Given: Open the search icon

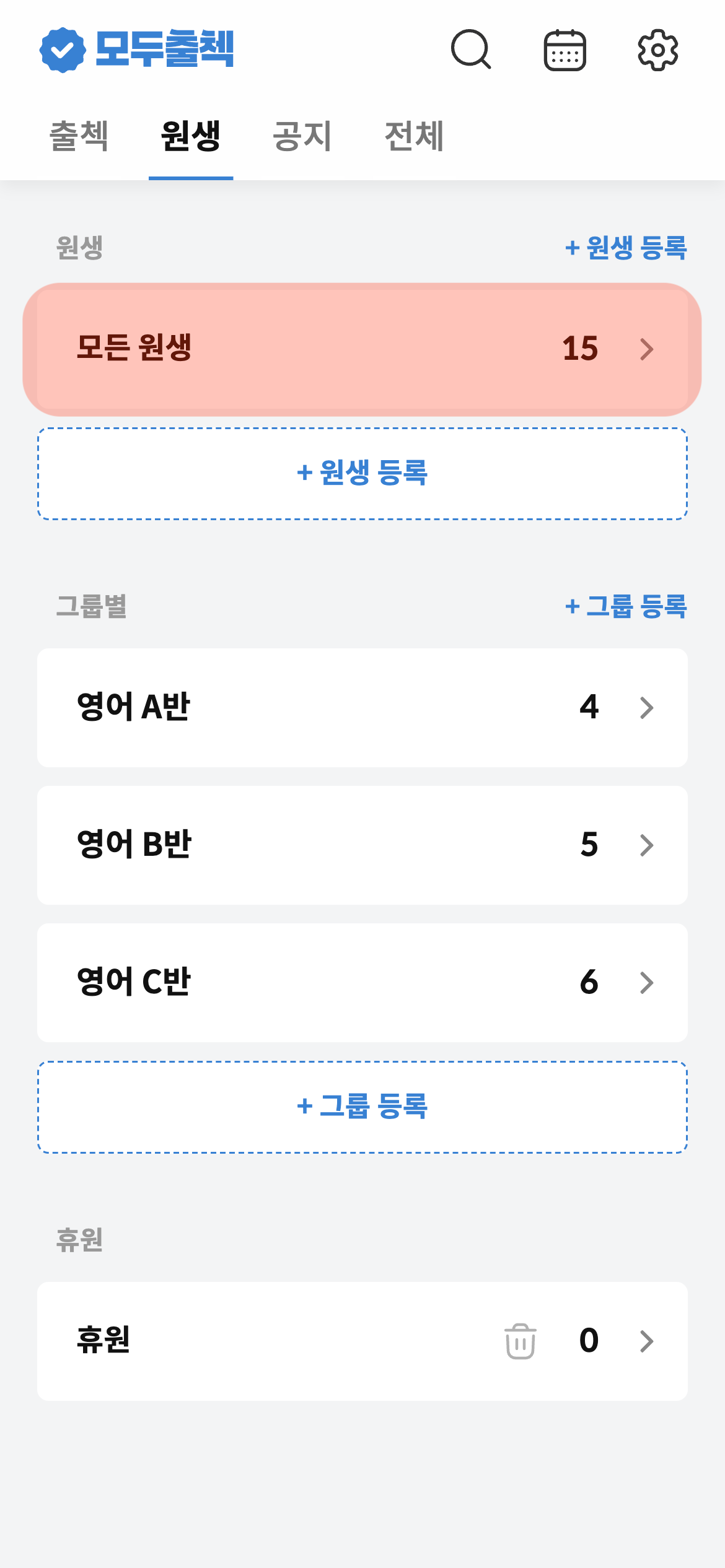Looking at the screenshot, I should [x=471, y=50].
